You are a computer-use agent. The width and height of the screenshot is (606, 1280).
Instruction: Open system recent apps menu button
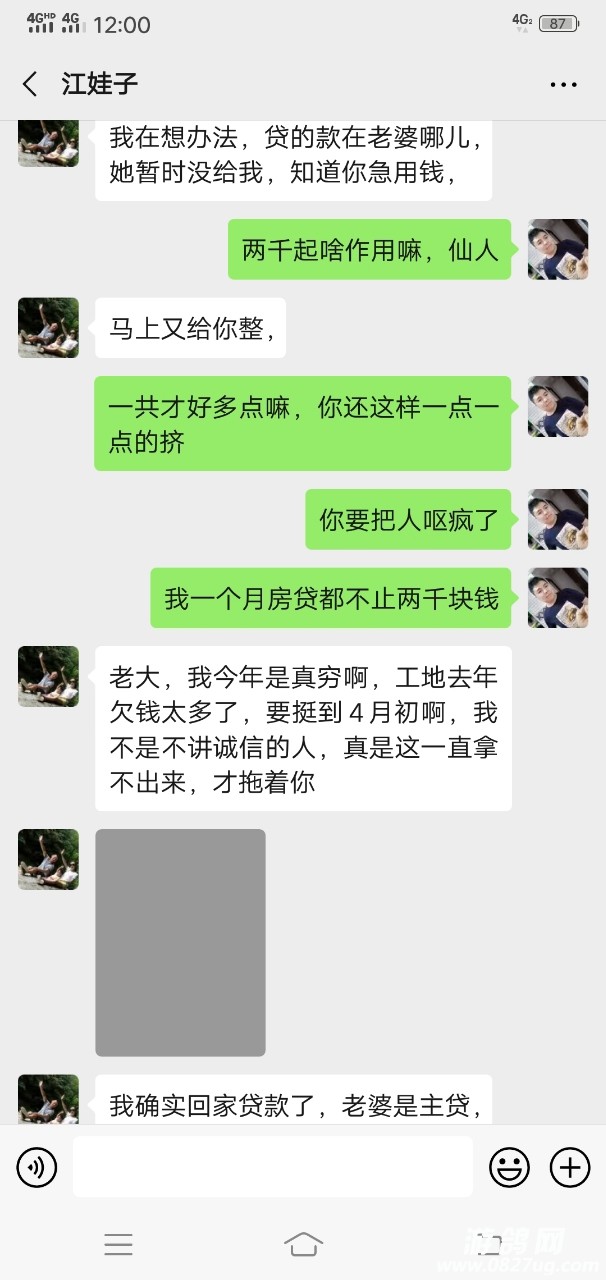coord(119,1244)
